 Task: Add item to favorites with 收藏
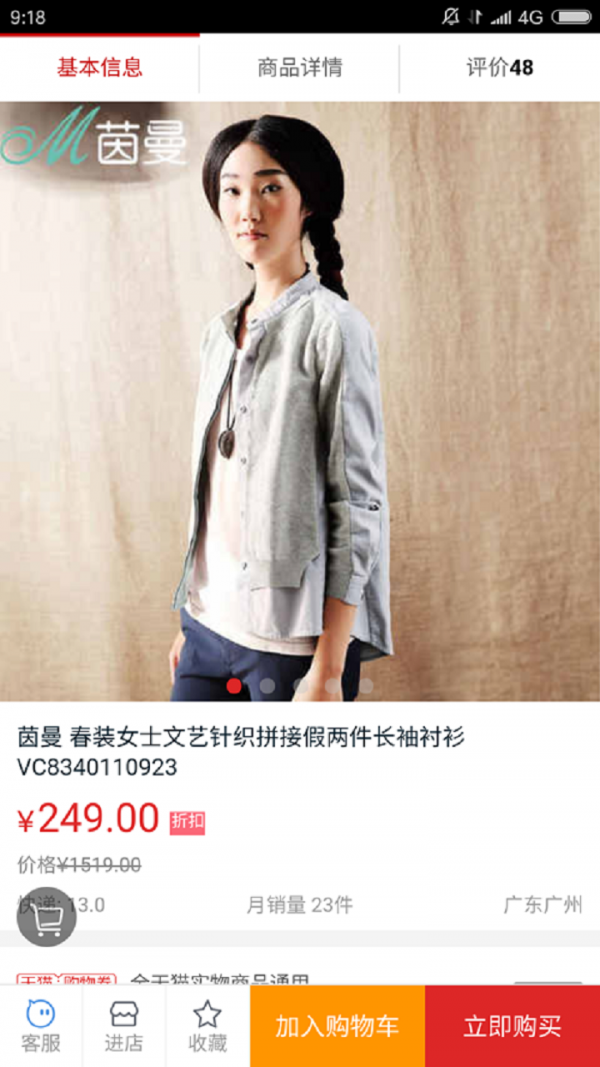[207, 1027]
